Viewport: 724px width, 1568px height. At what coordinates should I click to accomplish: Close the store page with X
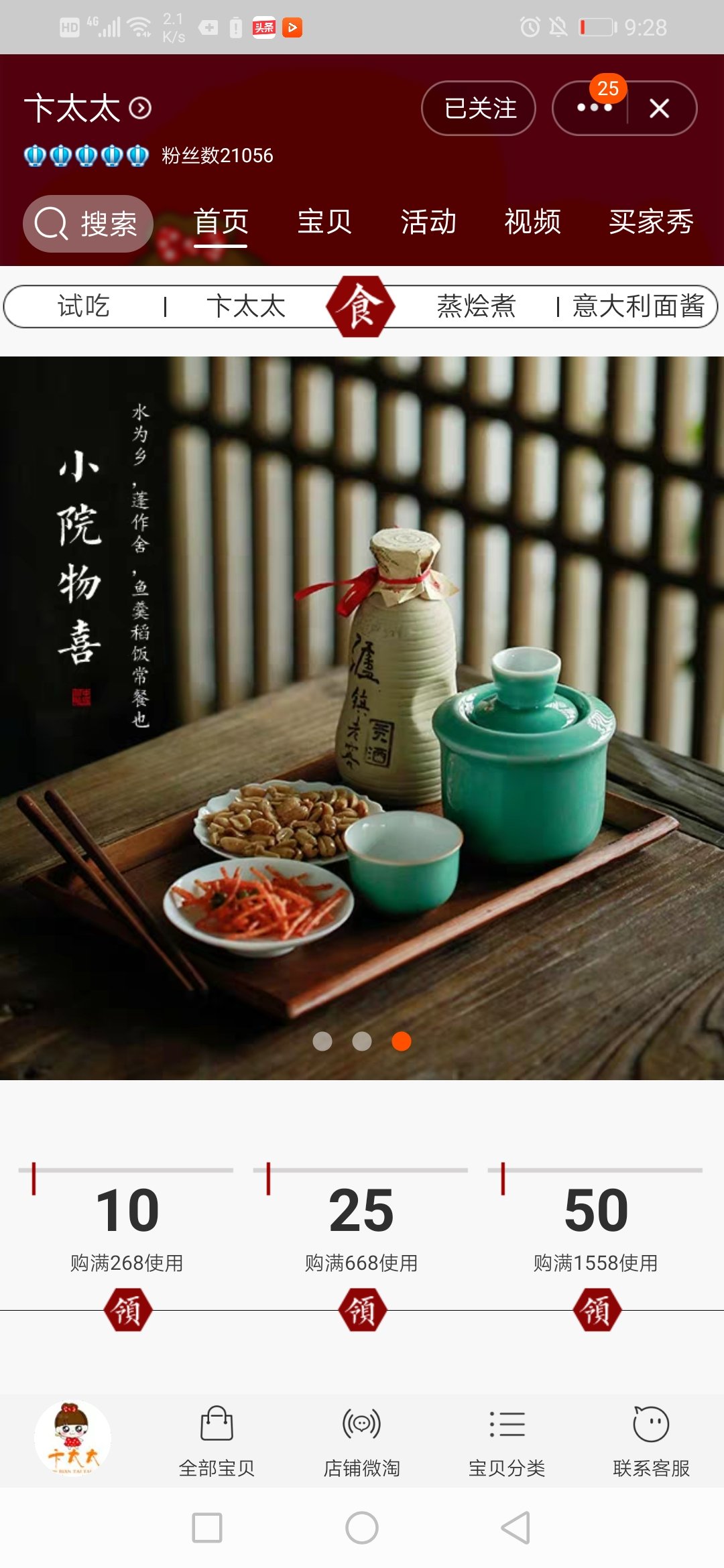click(659, 109)
